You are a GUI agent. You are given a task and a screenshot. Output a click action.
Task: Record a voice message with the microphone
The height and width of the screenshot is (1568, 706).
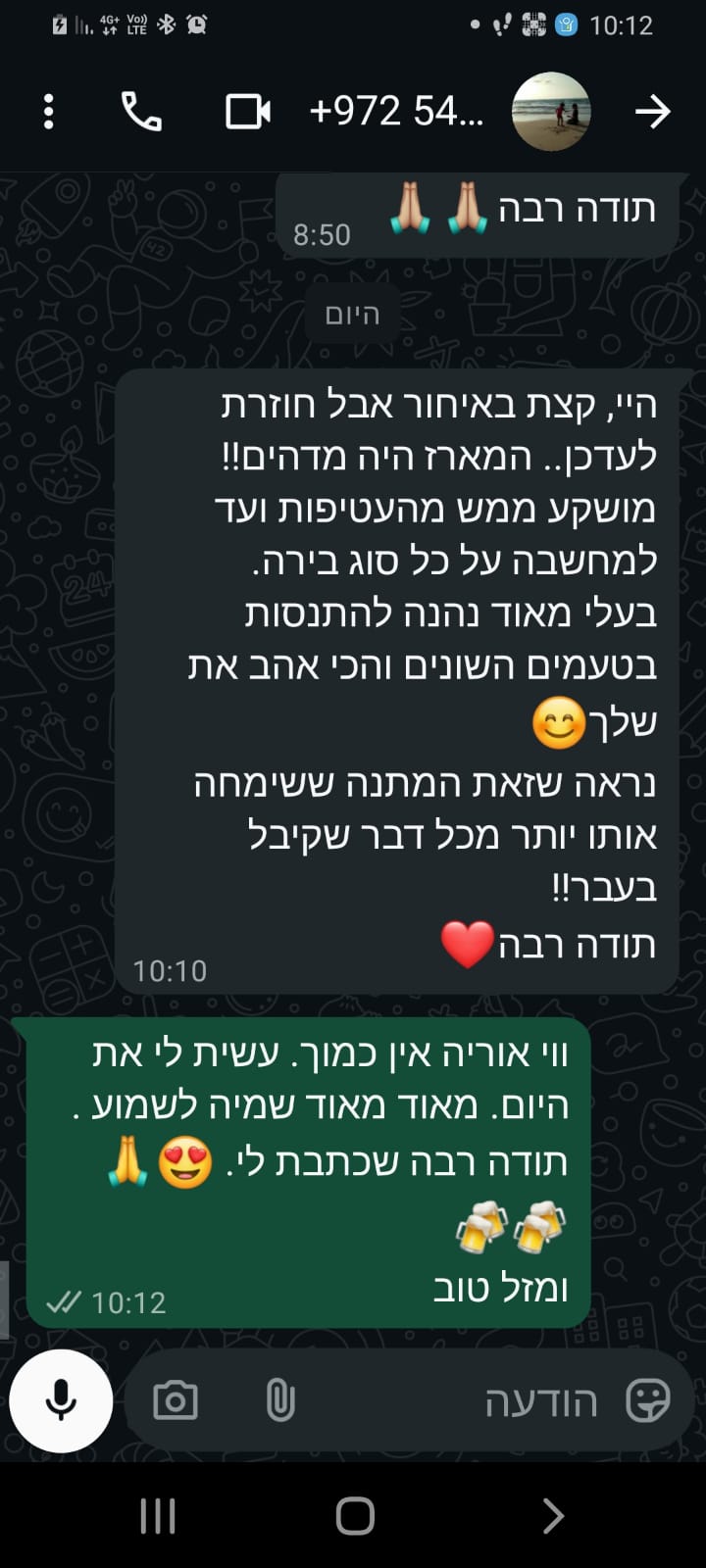61,1400
